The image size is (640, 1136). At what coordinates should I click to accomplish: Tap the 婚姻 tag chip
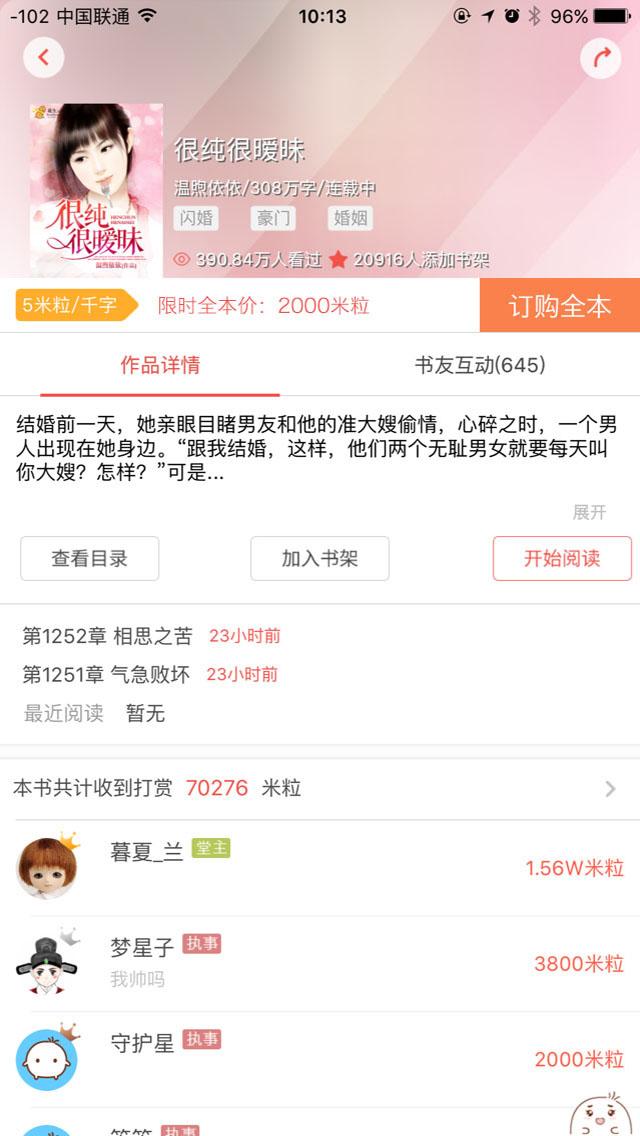(350, 218)
